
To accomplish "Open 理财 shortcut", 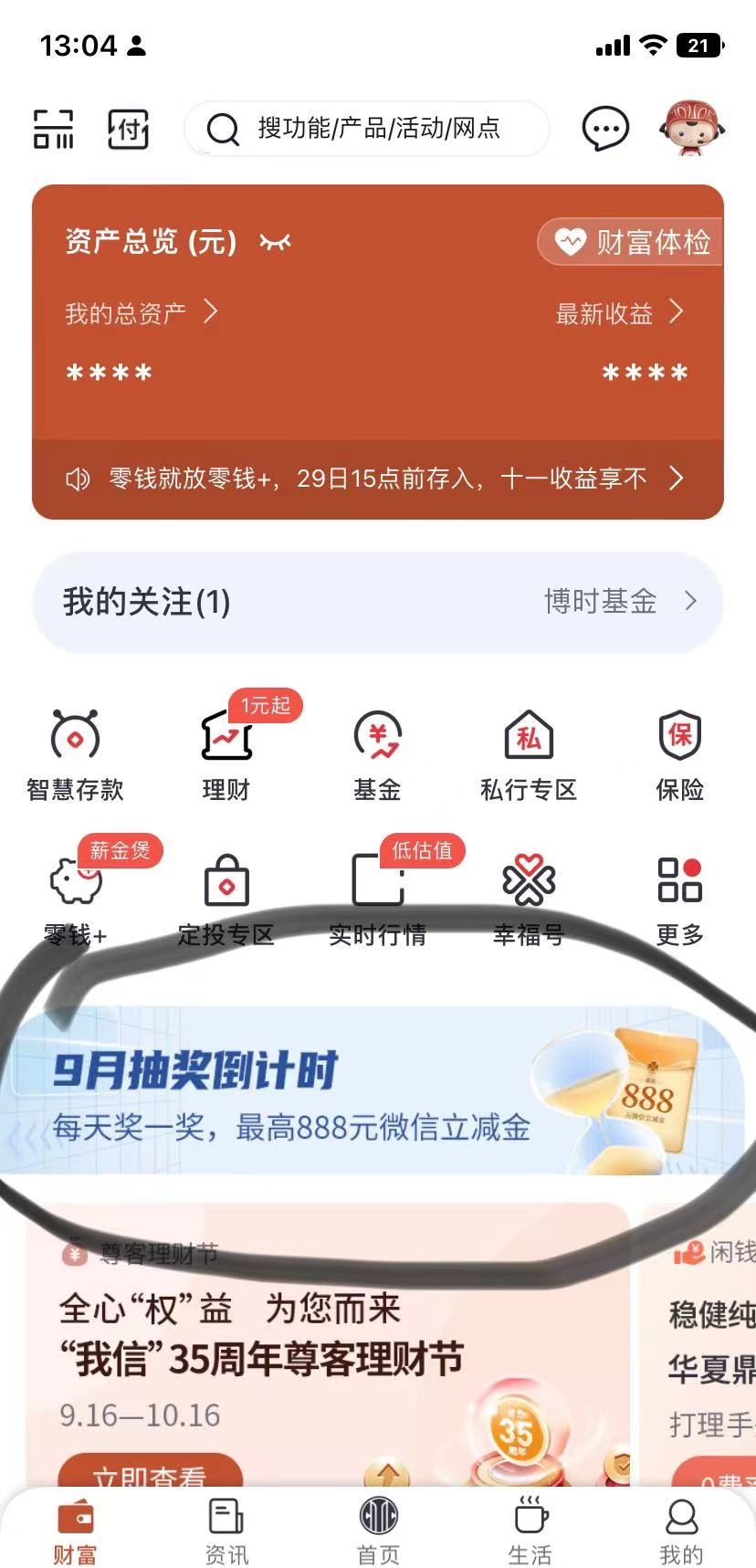I will tap(226, 755).
